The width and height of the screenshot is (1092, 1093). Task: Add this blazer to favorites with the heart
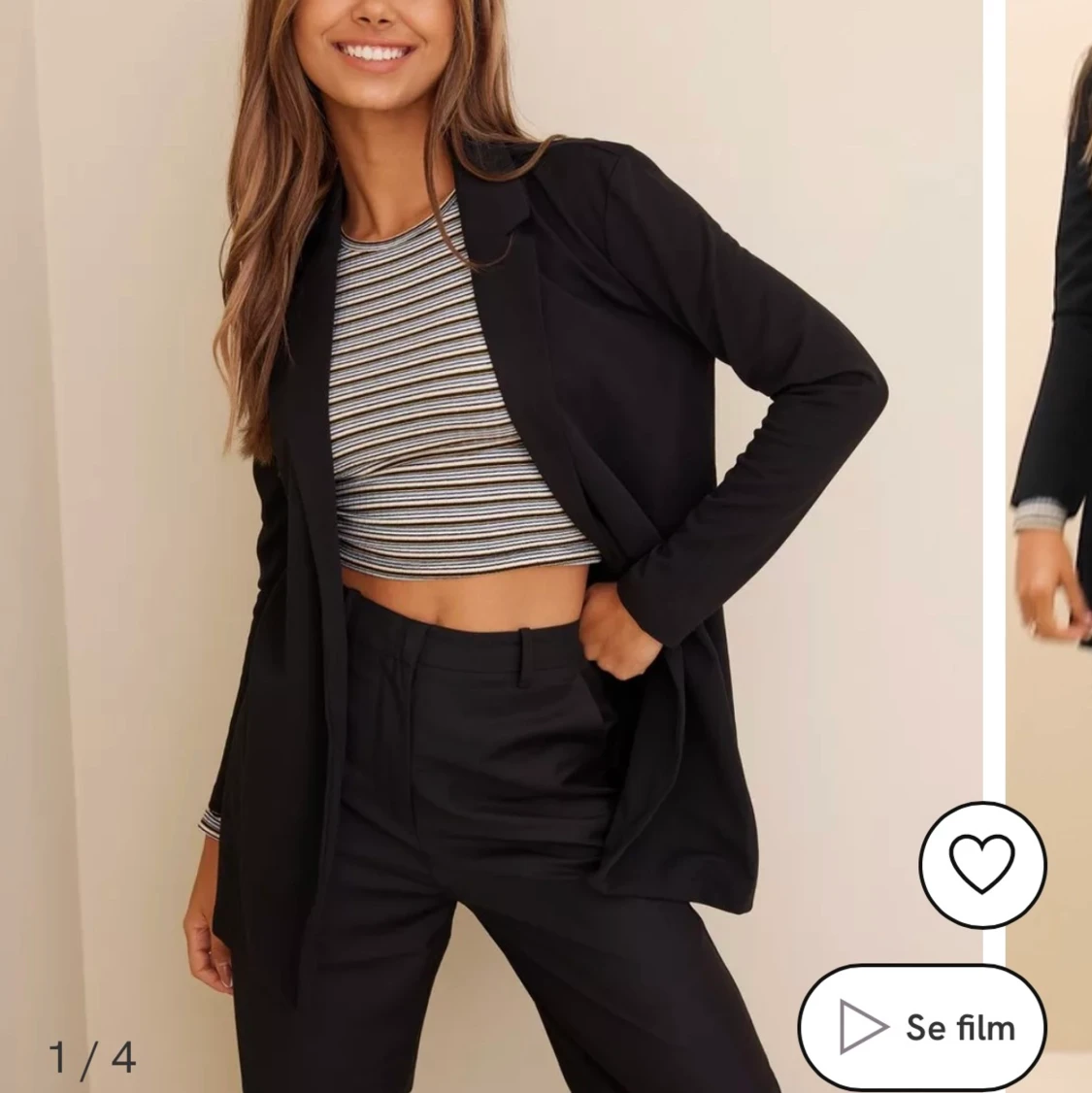(x=981, y=864)
